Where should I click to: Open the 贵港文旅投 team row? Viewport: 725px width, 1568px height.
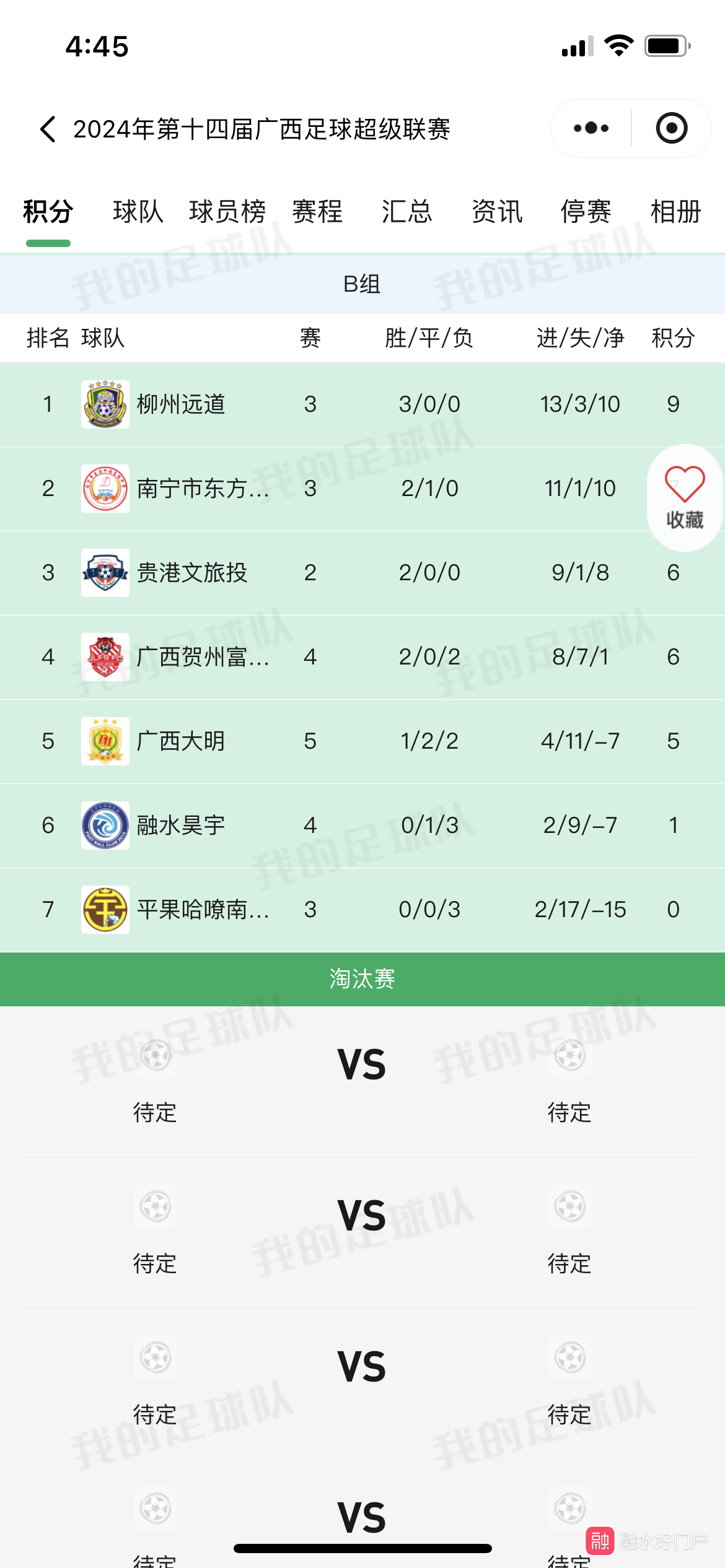362,573
